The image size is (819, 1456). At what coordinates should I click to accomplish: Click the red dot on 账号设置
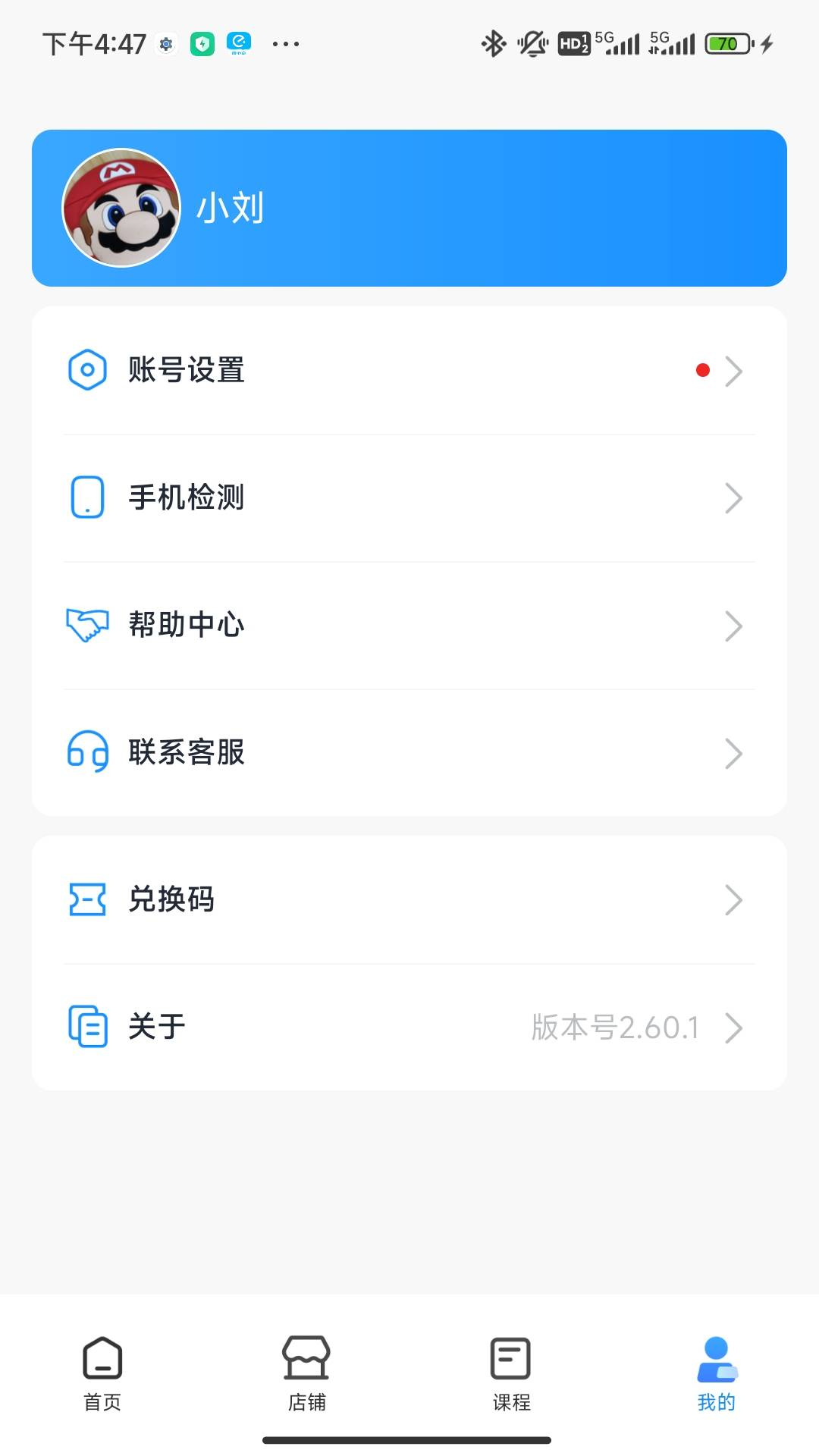click(701, 369)
